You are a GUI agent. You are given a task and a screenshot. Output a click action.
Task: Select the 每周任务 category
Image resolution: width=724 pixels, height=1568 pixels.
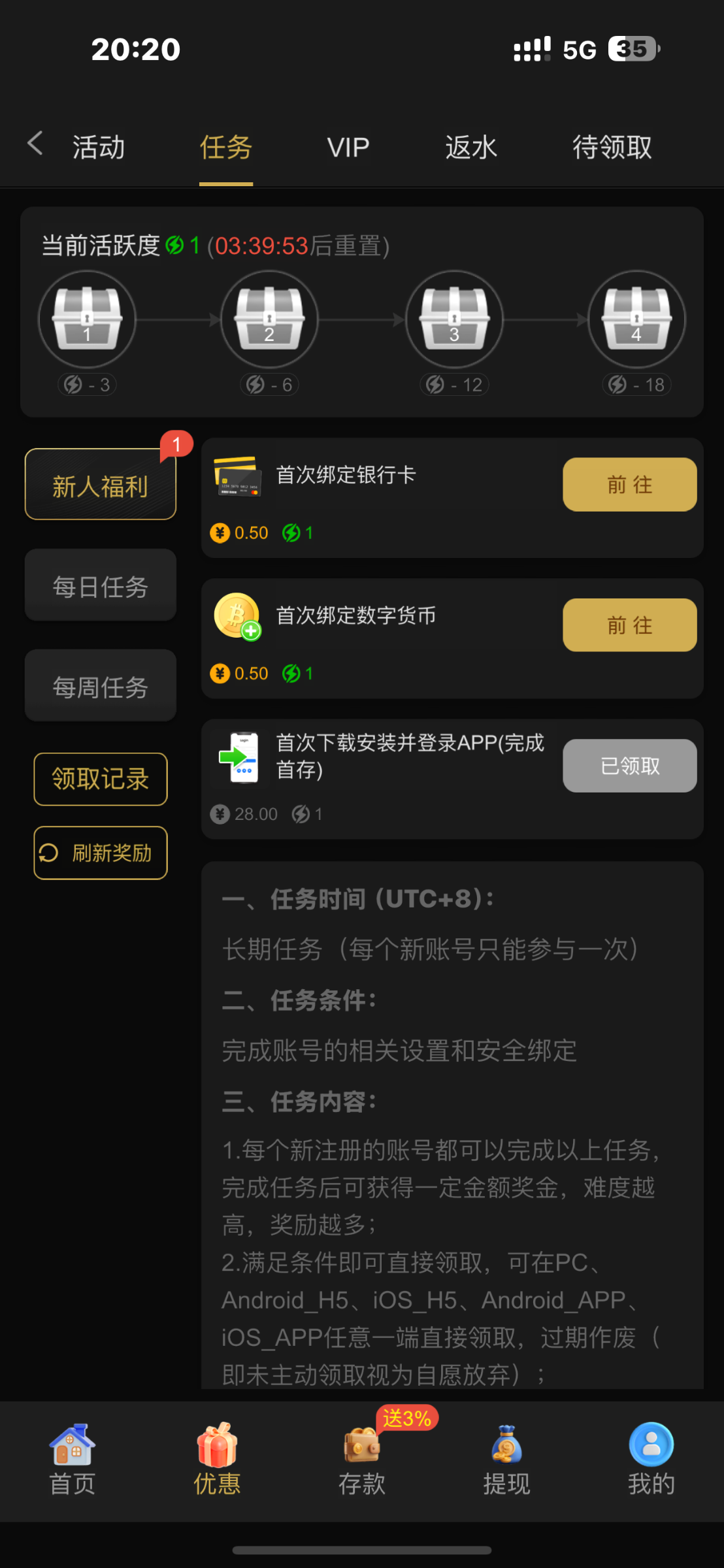pos(101,687)
